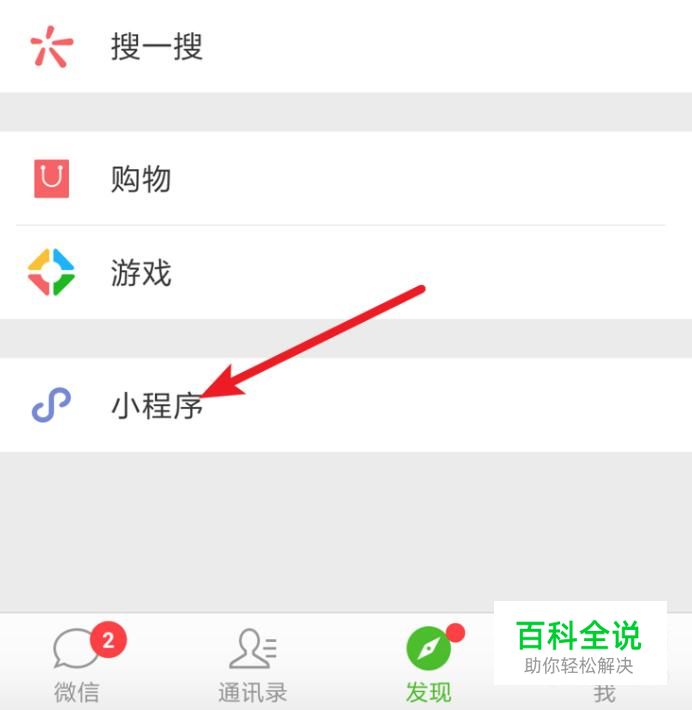692x710 pixels.
Task: Switch to the 我 profile tab
Action: coord(605,693)
